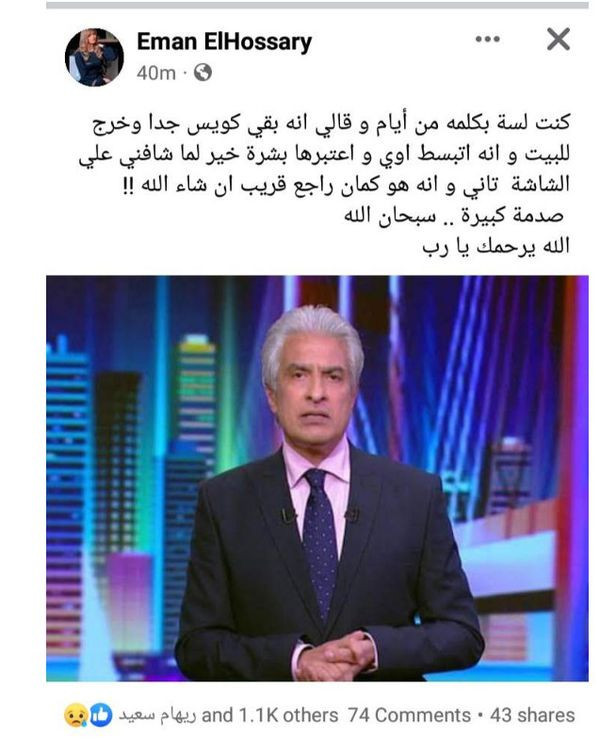This screenshot has height=755, width=600.
Task: Open the post photo in full view
Action: coord(317,478)
